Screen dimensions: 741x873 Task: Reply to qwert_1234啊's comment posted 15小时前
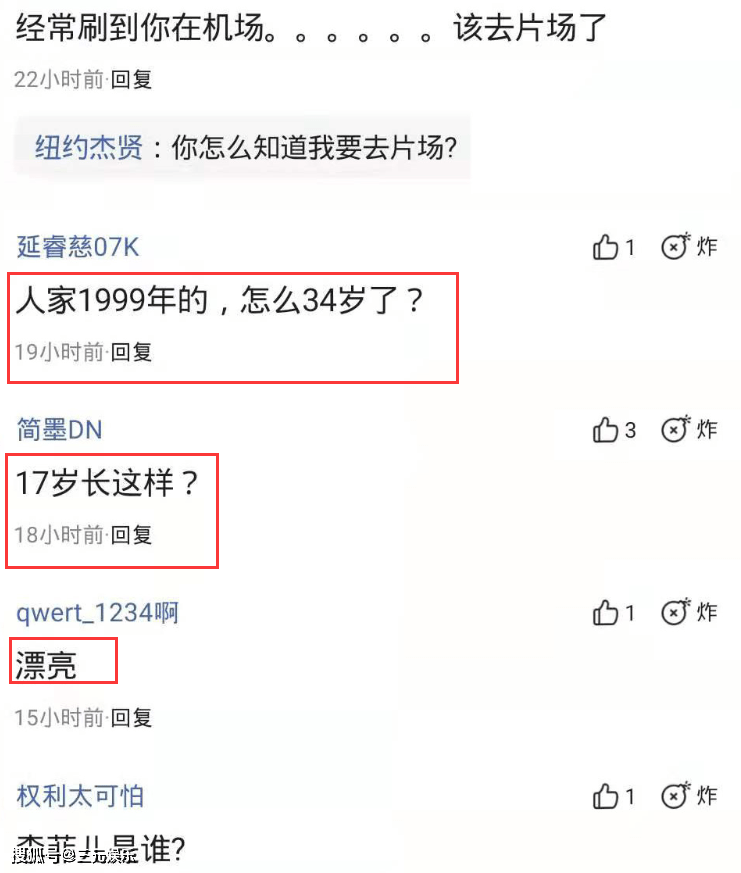(x=131, y=717)
